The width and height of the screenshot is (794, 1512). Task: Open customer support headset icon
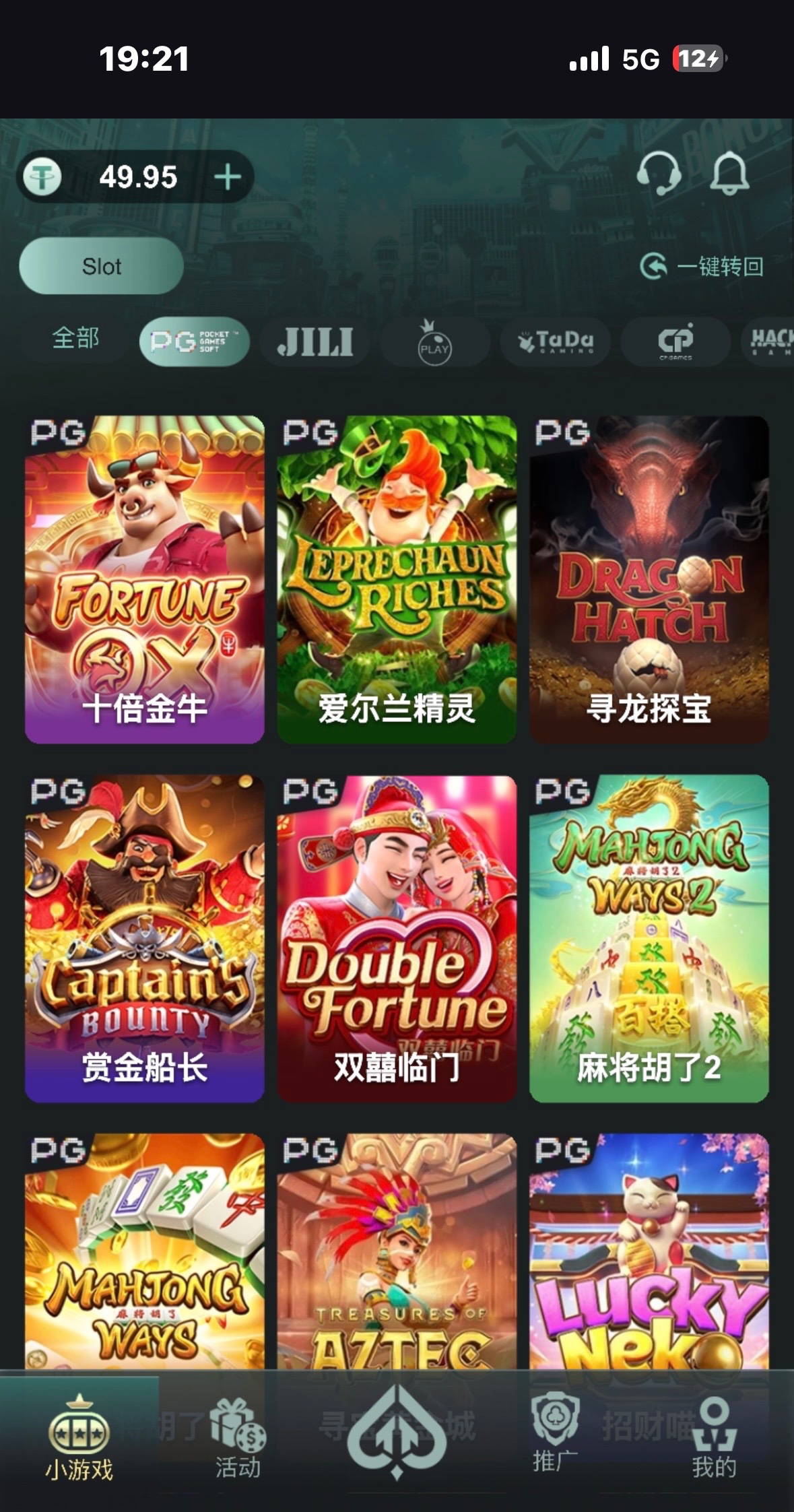pyautogui.click(x=659, y=174)
